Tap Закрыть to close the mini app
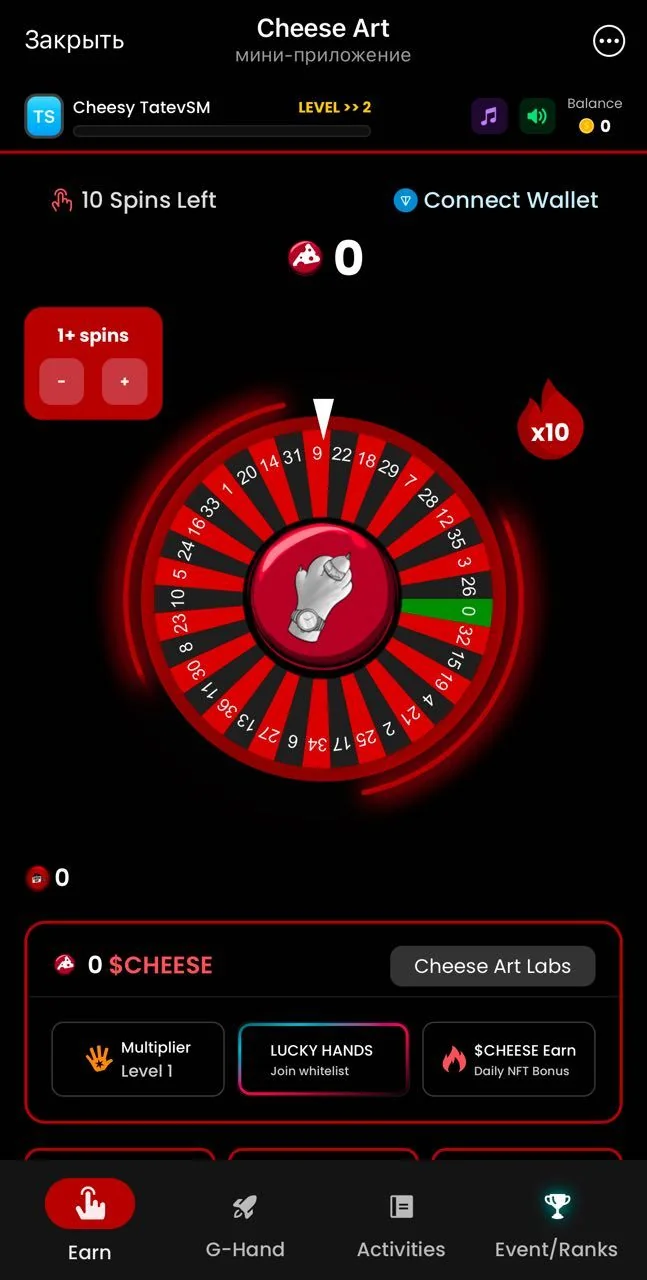The image size is (647, 1280). (74, 40)
